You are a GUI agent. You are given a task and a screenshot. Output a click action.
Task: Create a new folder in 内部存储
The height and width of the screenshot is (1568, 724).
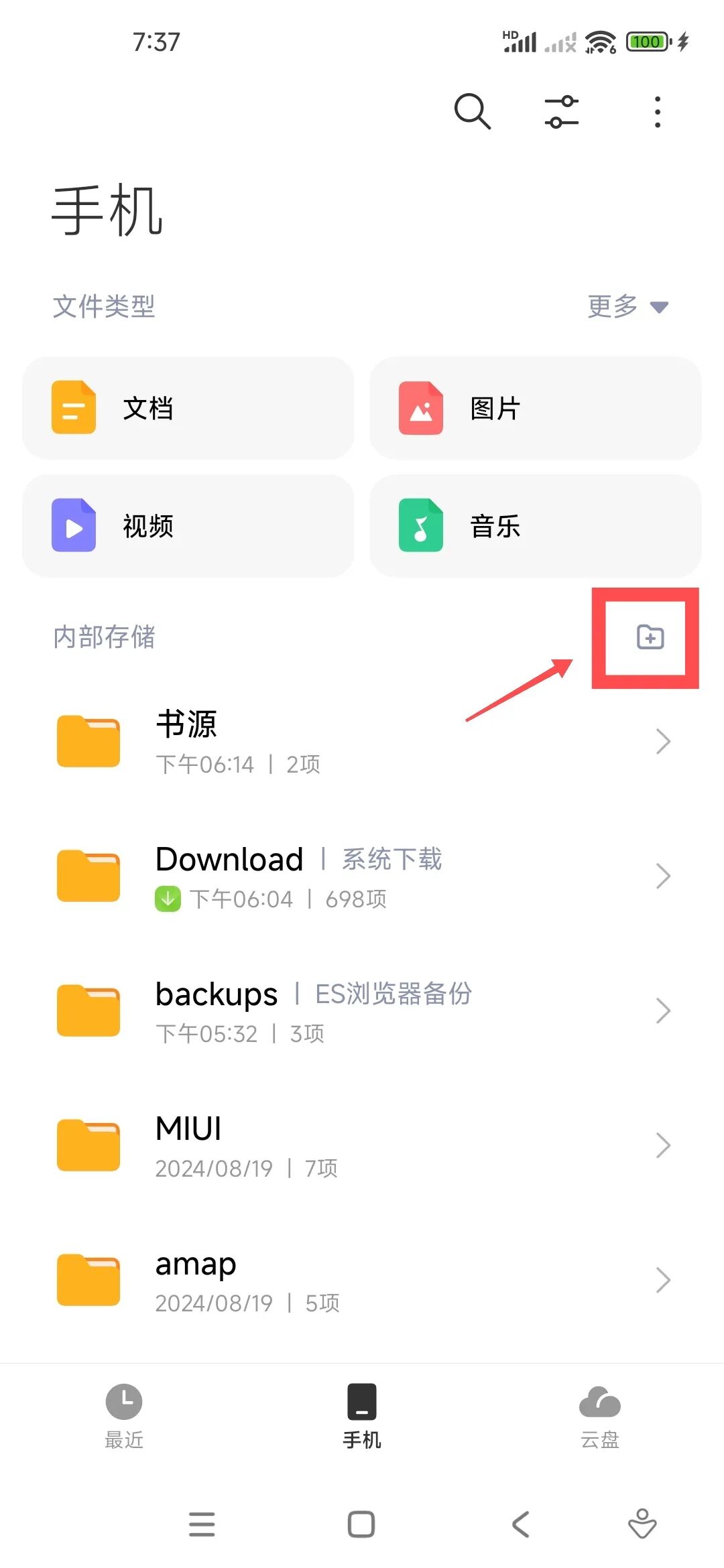tap(650, 637)
